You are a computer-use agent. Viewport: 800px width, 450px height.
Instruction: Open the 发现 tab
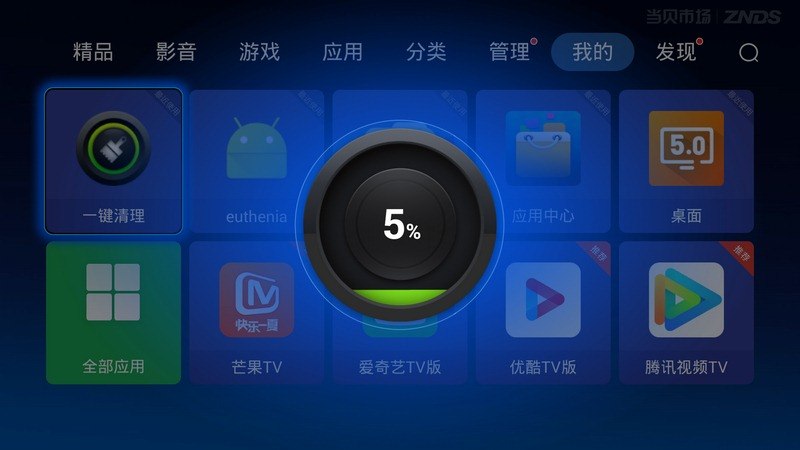pos(676,52)
